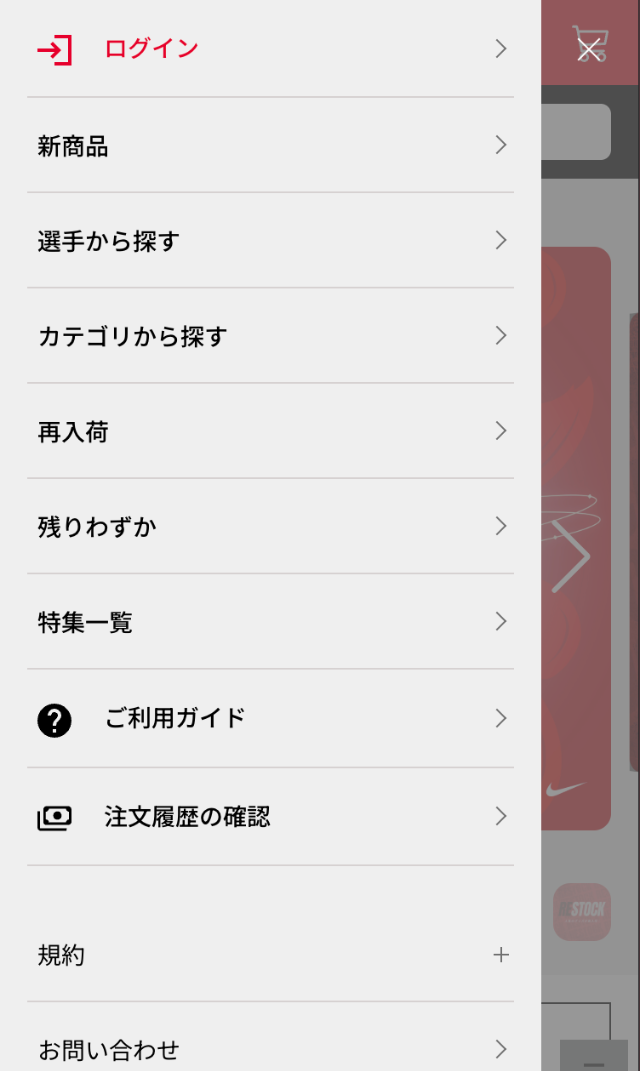Expand the 規約 terms section
Screen dimensions: 640x1071
coord(270,955)
